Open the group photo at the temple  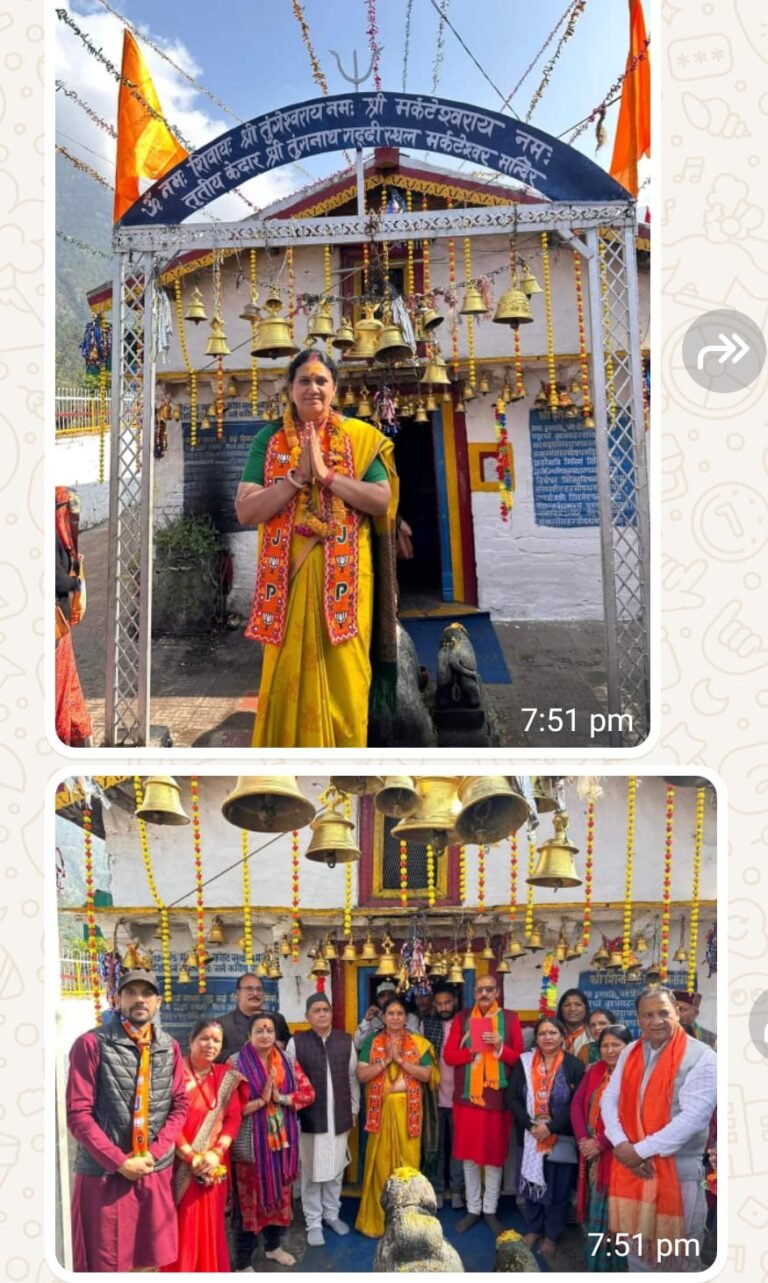[385, 1020]
